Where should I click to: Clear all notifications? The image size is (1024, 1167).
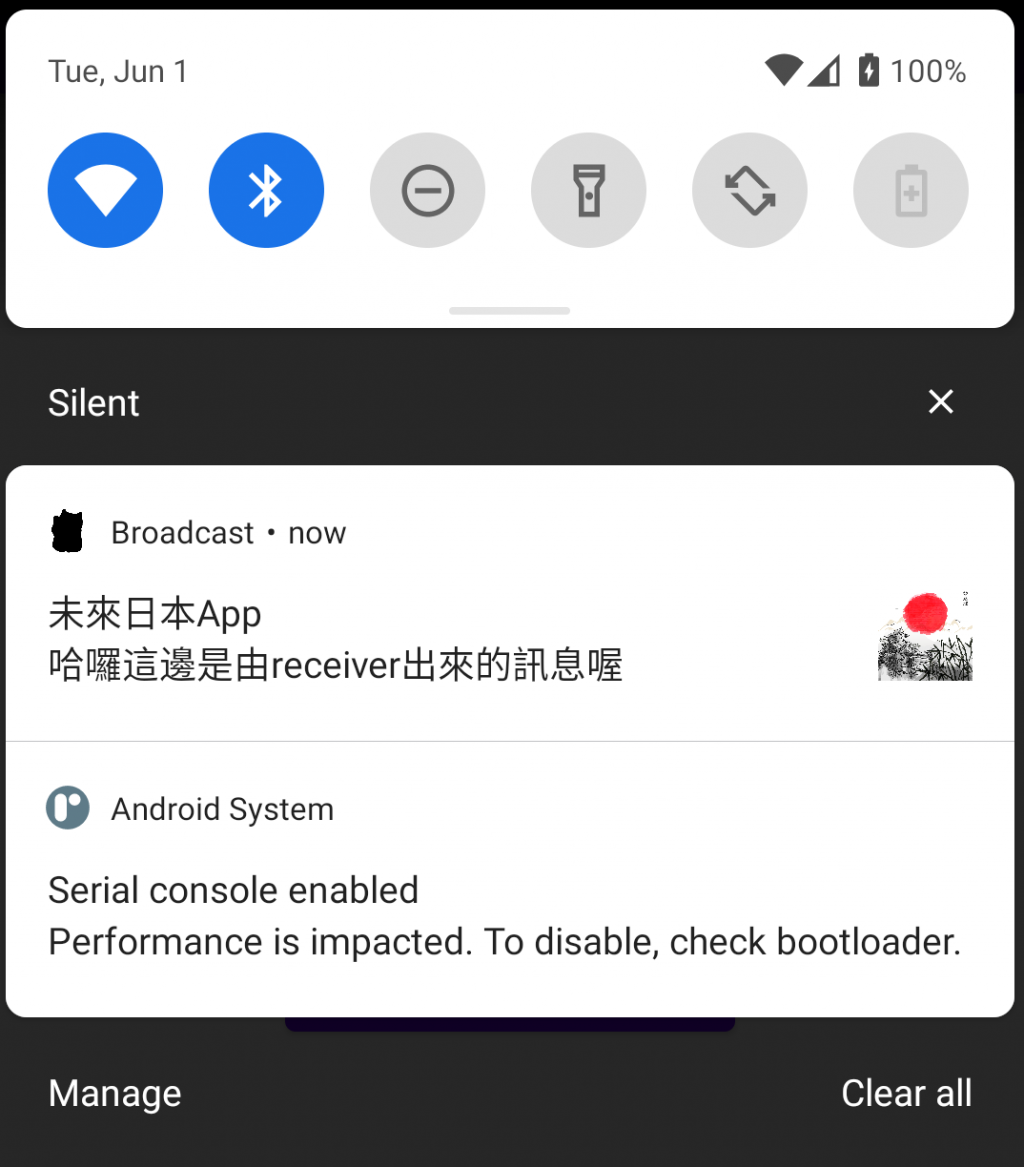point(906,1093)
